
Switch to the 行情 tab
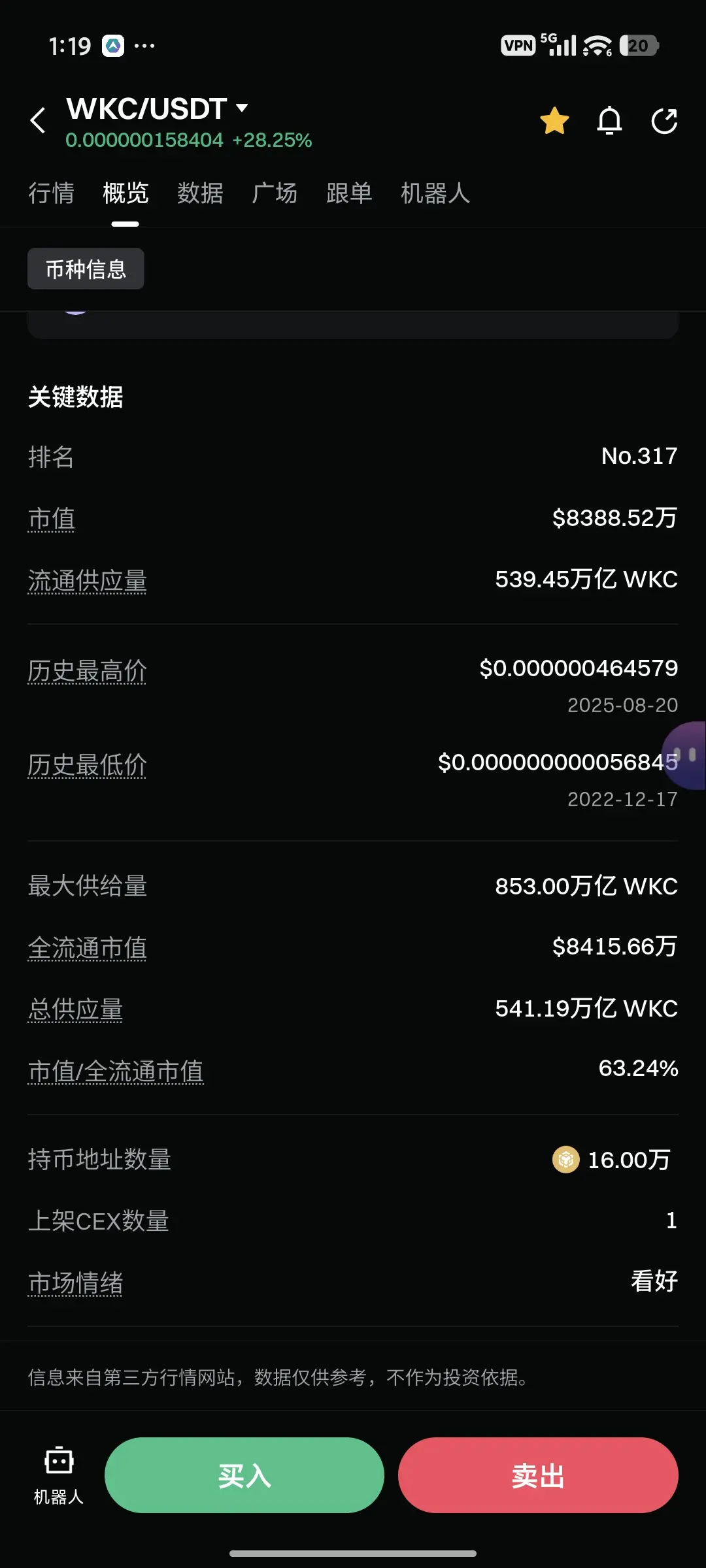coord(51,193)
